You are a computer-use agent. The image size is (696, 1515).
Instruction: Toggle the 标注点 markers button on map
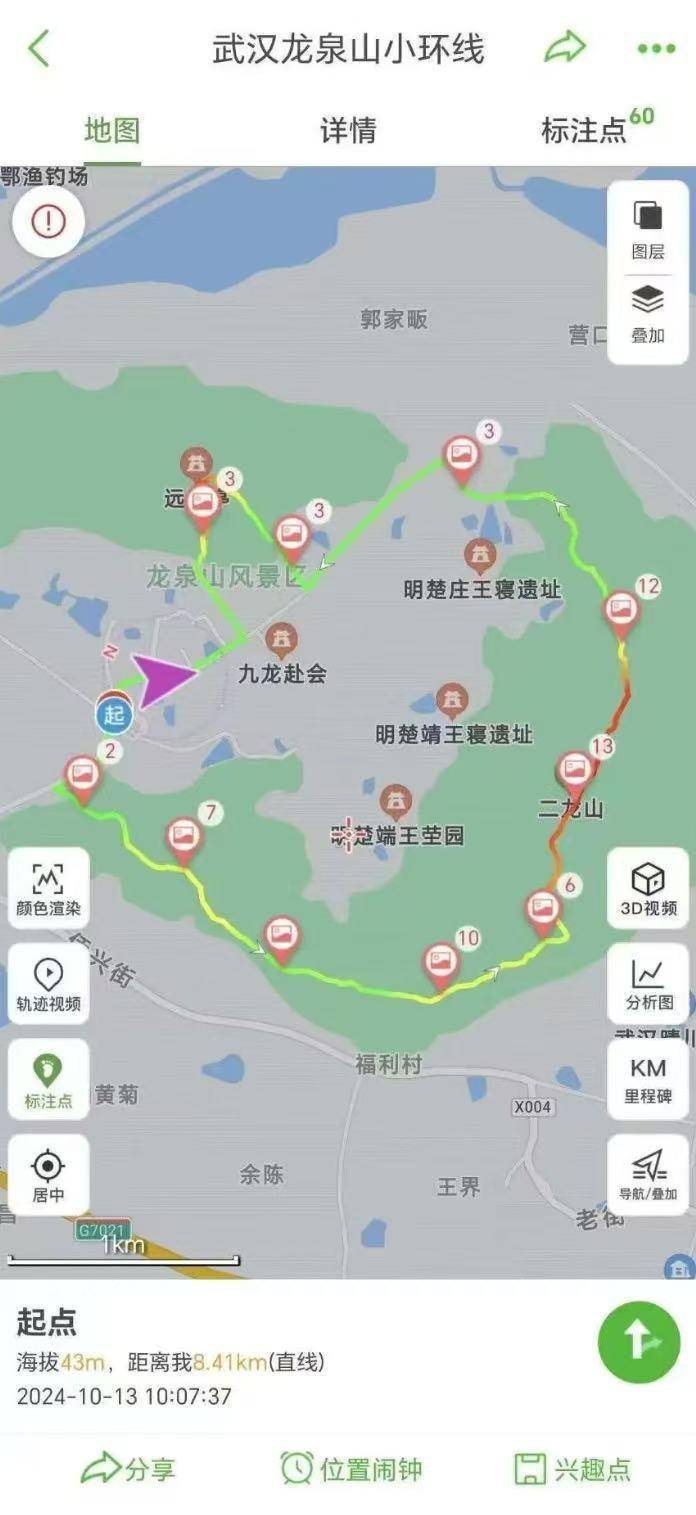(x=48, y=1079)
